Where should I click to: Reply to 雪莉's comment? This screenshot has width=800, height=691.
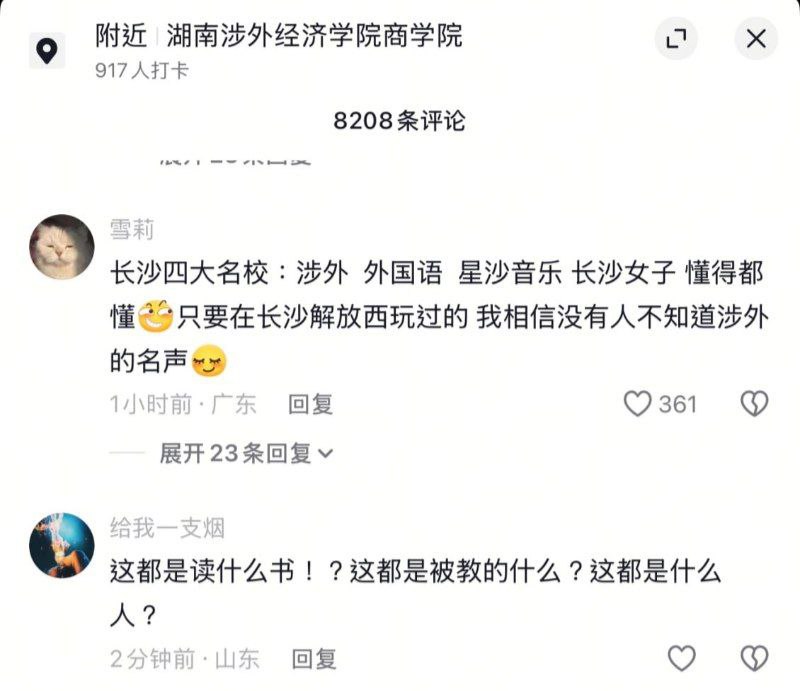tap(310, 404)
